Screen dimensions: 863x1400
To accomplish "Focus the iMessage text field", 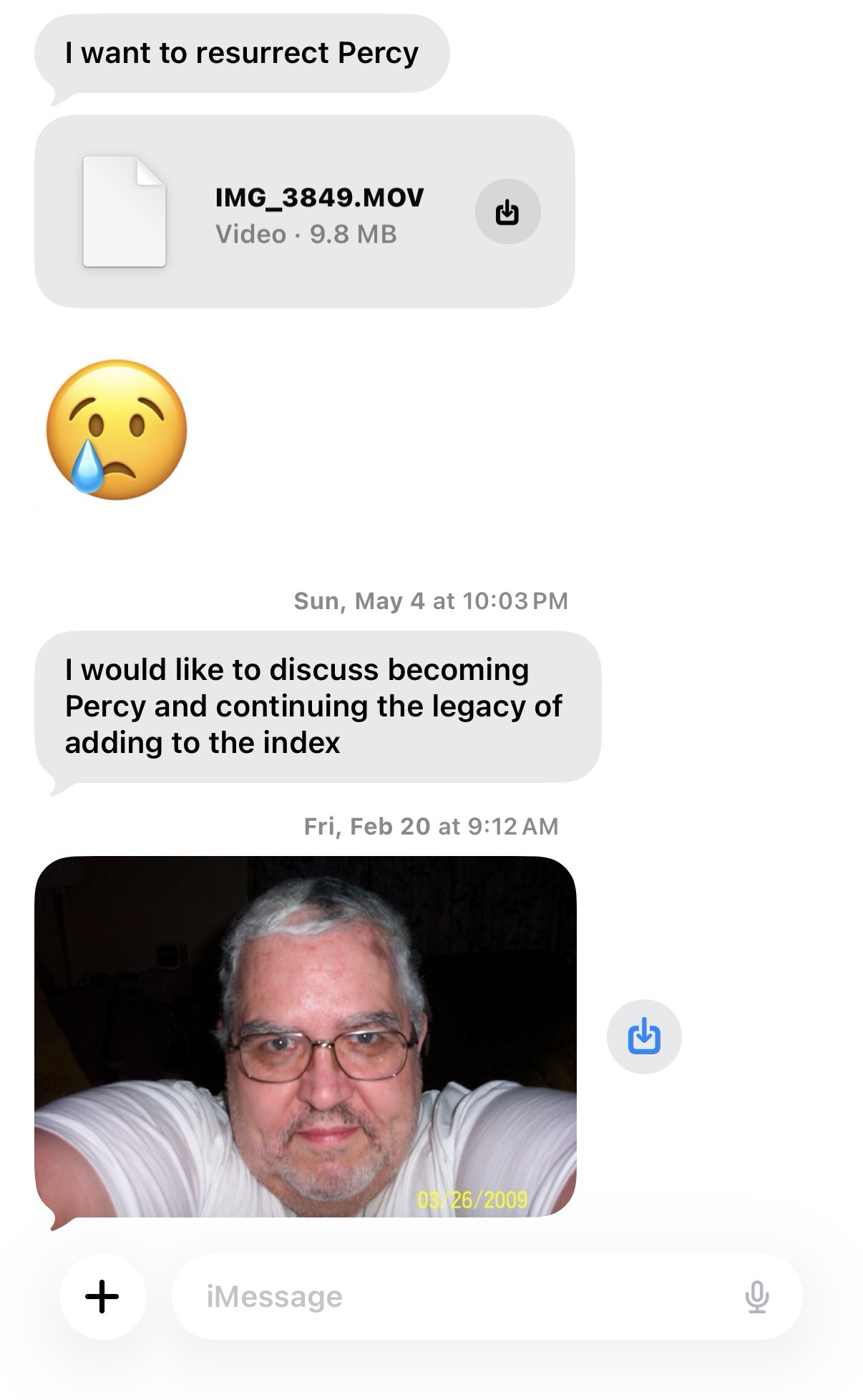I will pos(458,1296).
